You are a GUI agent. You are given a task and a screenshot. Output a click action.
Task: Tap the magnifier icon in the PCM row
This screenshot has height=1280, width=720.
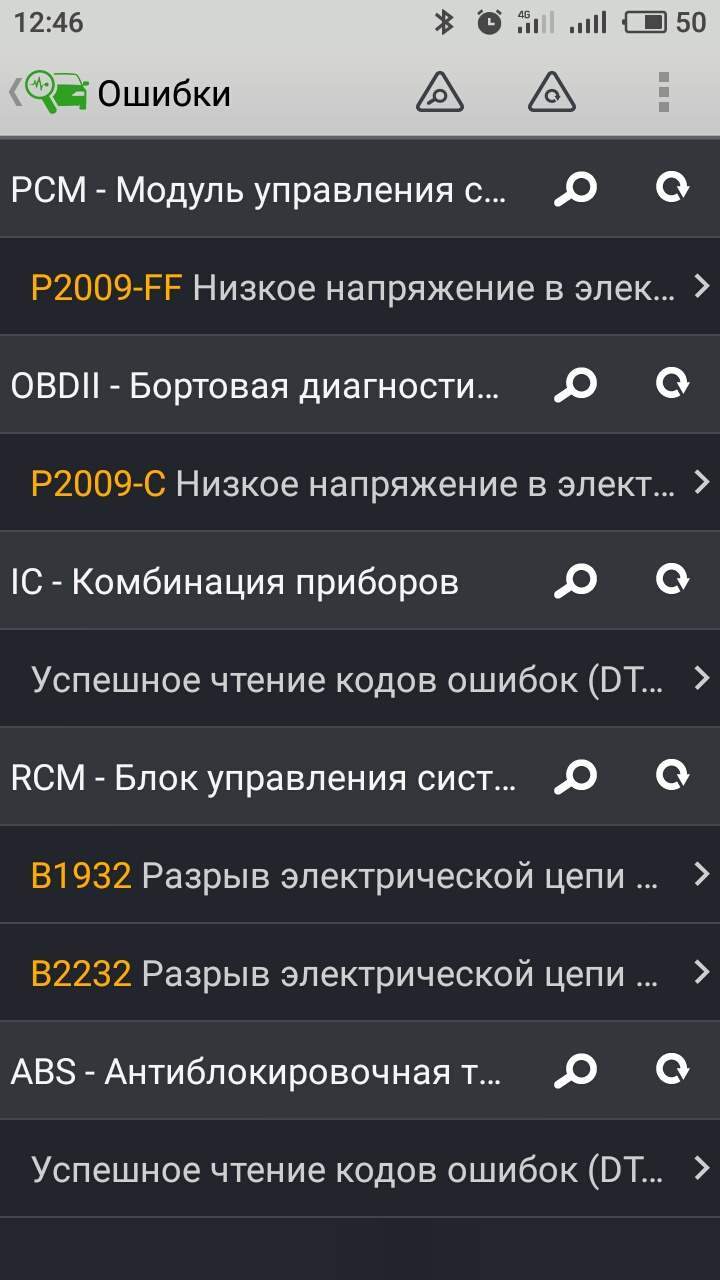tap(575, 189)
